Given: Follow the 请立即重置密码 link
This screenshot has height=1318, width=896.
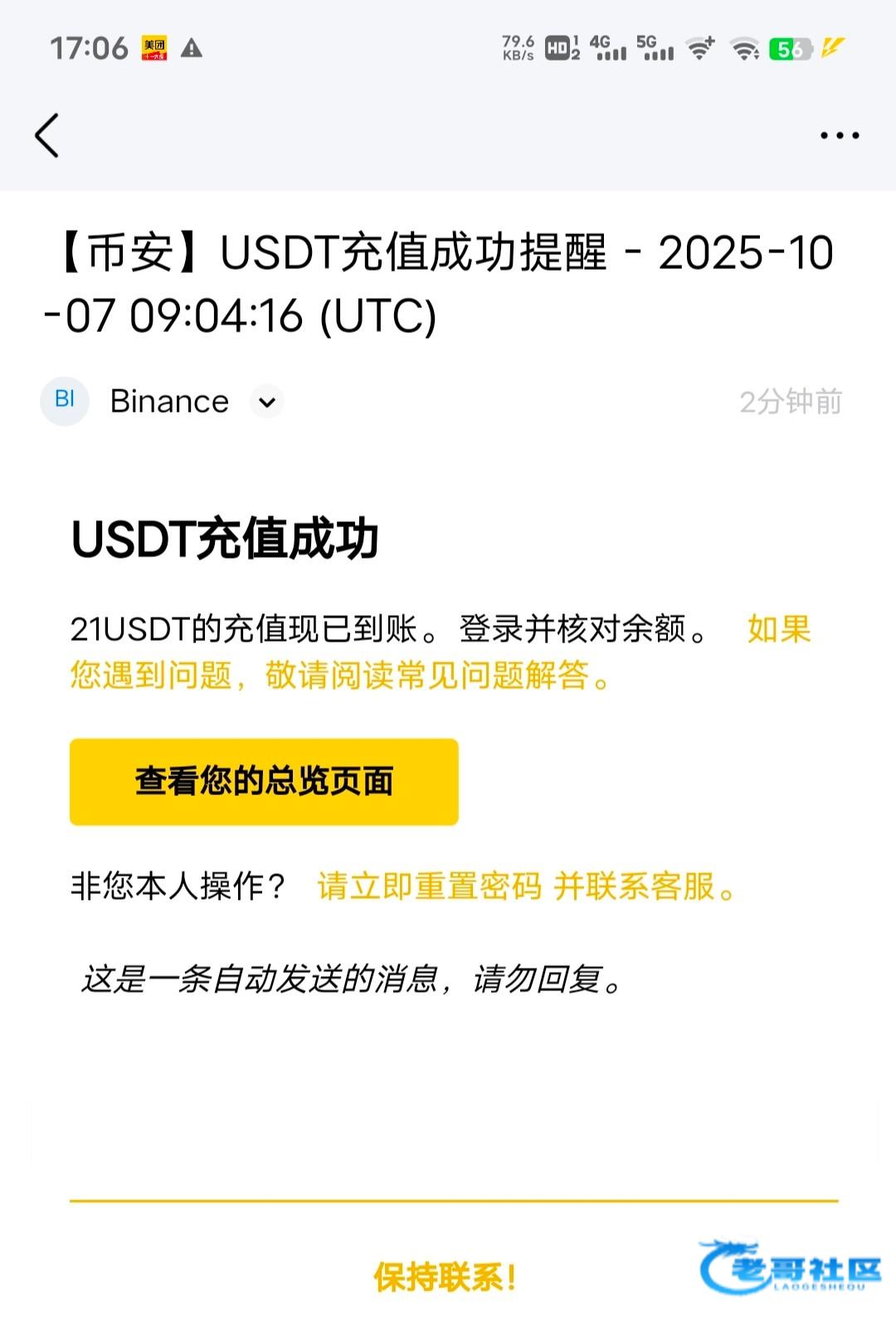Looking at the screenshot, I should (429, 886).
